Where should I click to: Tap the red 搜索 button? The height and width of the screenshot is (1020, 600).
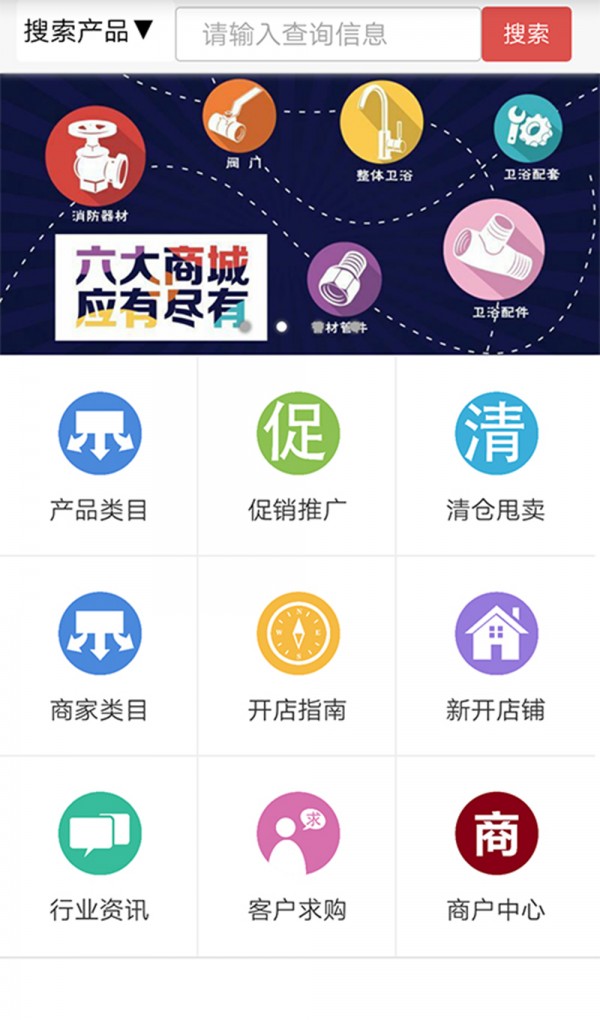526,35
